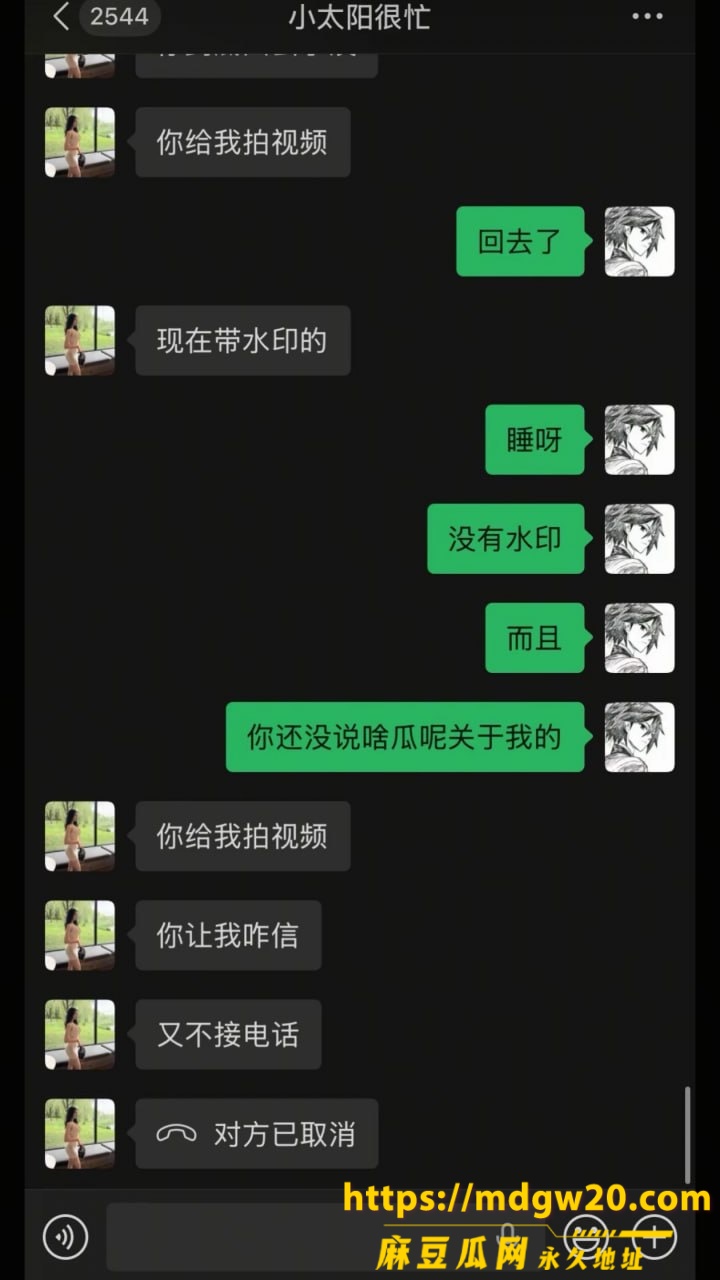
Task: Switch to voice message input
Action: (x=65, y=1238)
